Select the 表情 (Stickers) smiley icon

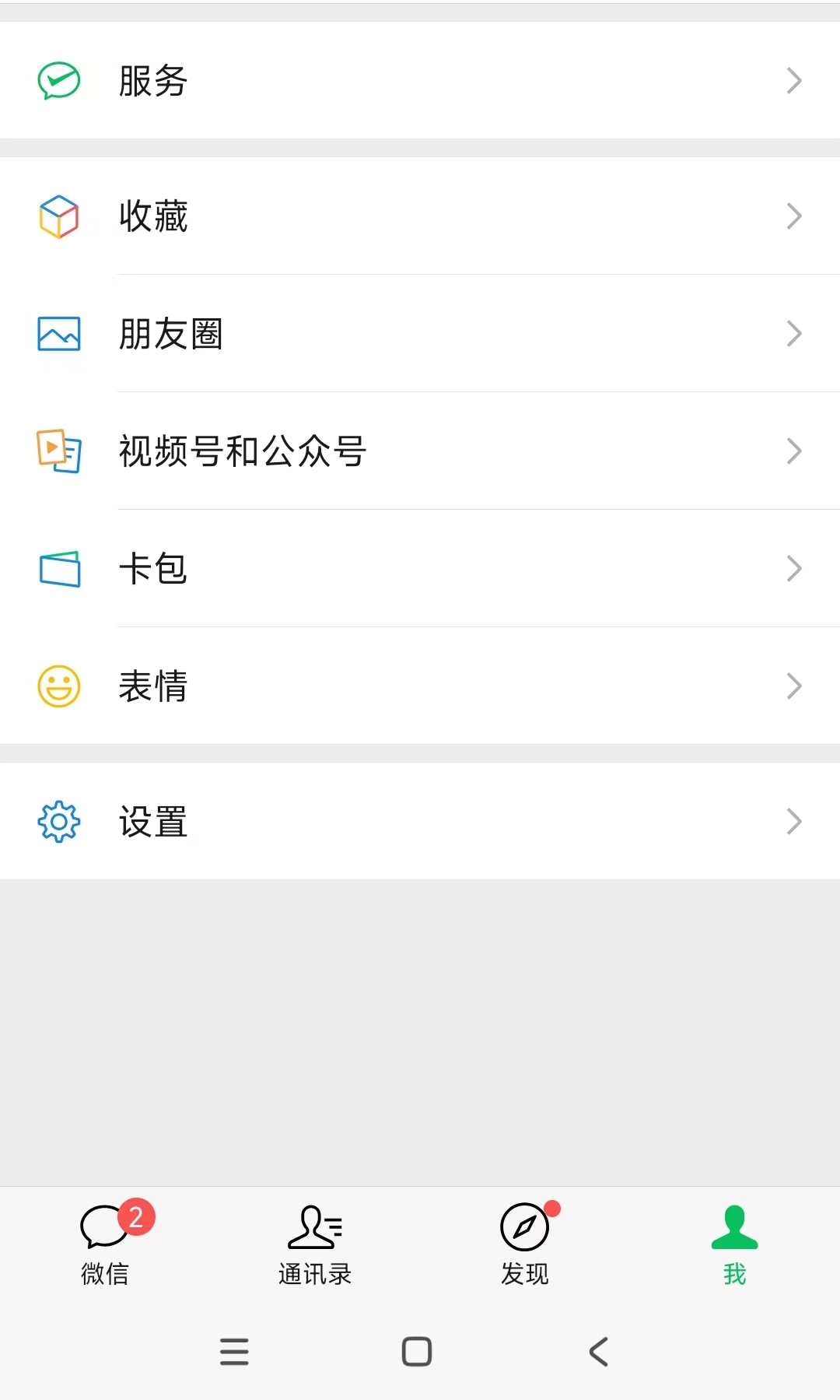coord(58,685)
